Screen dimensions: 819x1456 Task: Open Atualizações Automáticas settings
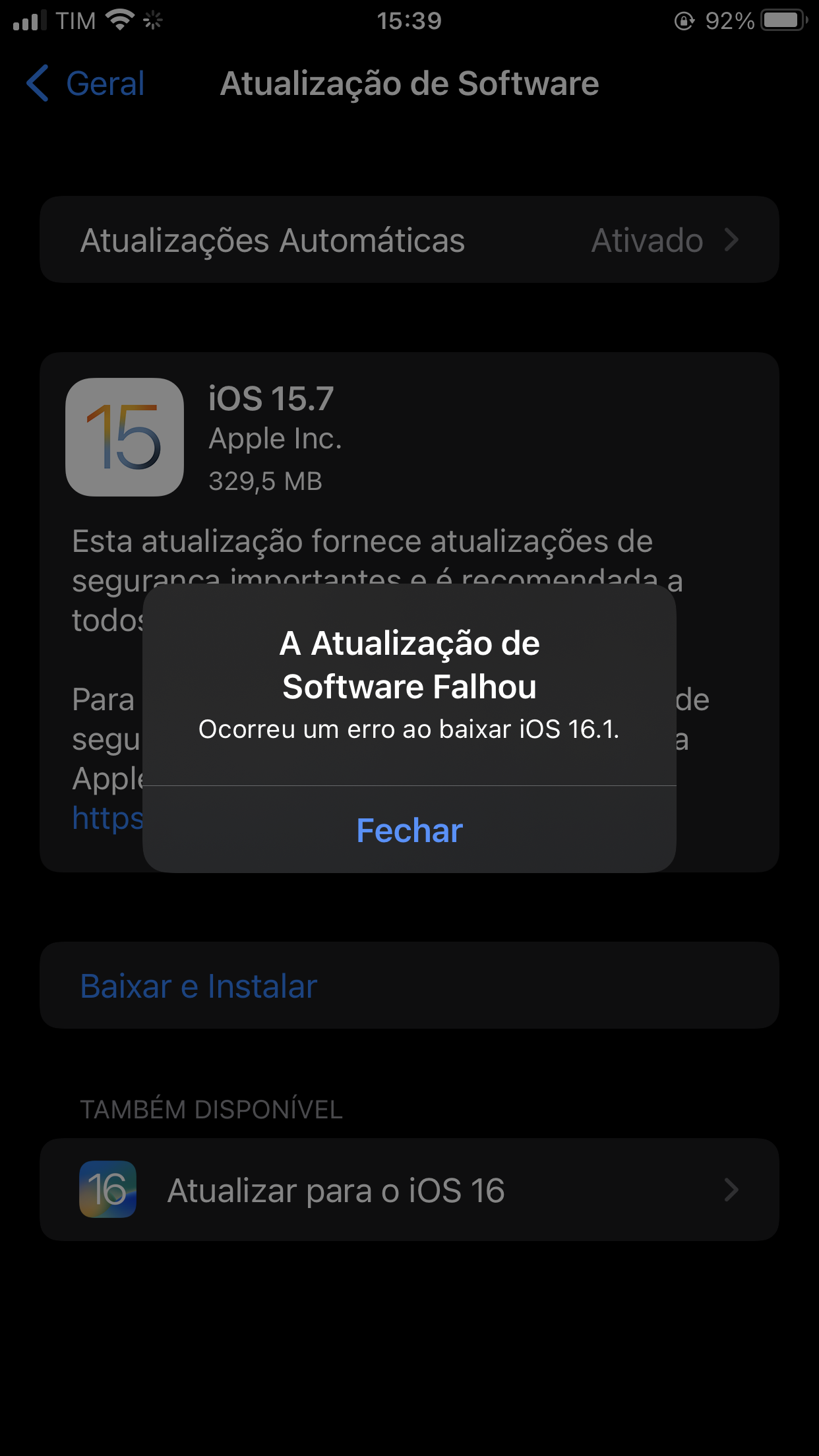[x=409, y=240]
